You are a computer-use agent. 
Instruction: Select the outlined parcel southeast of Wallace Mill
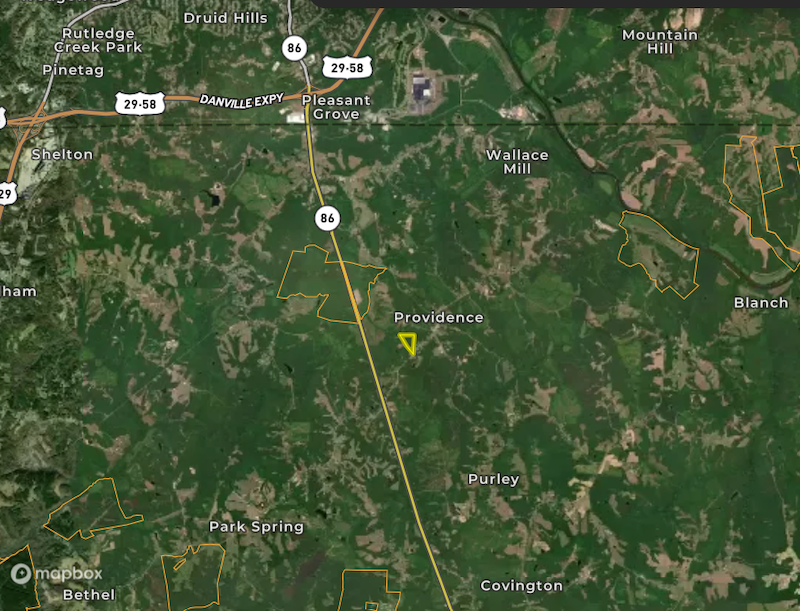(x=657, y=252)
